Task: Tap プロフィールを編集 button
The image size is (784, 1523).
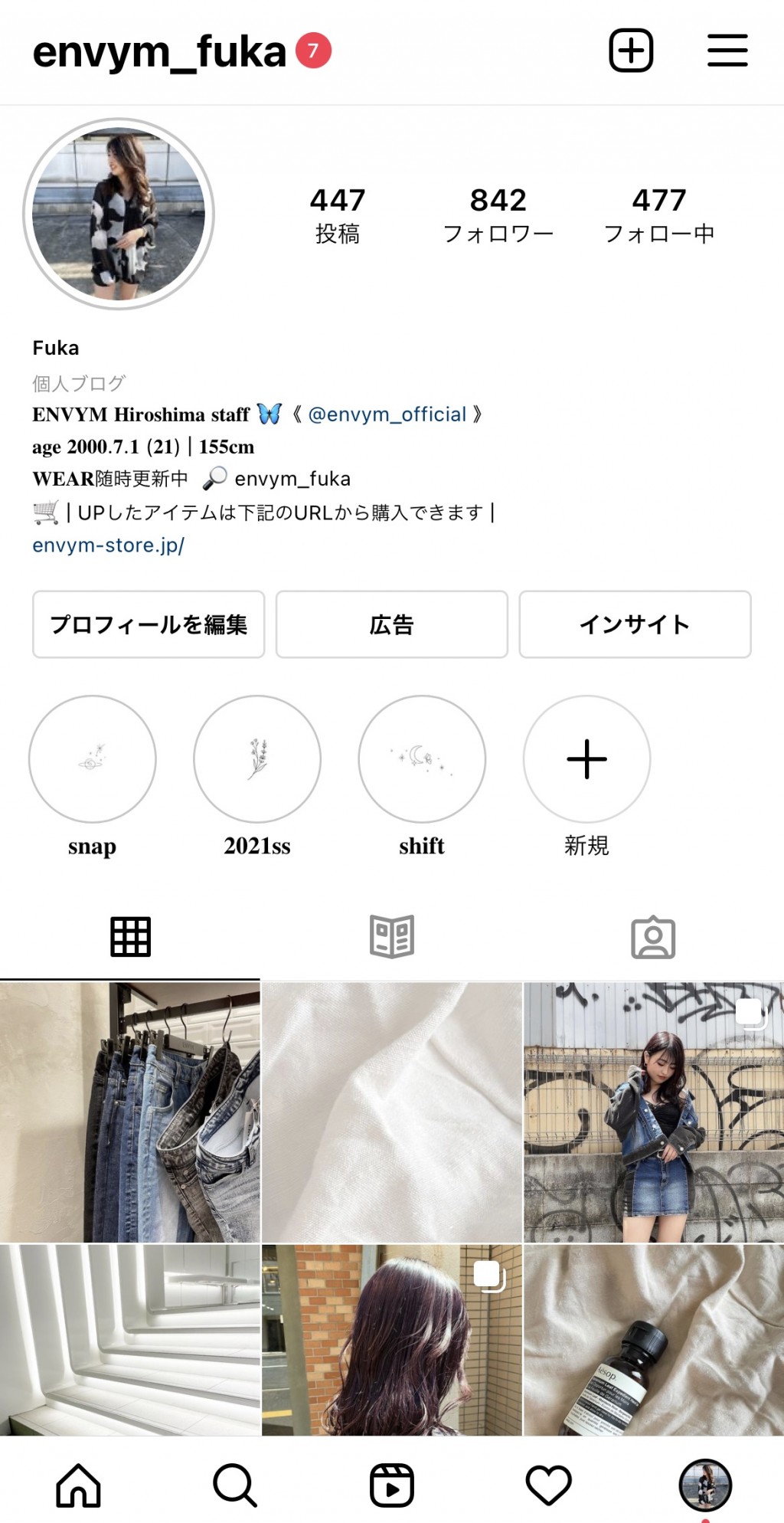Action: coord(149,624)
